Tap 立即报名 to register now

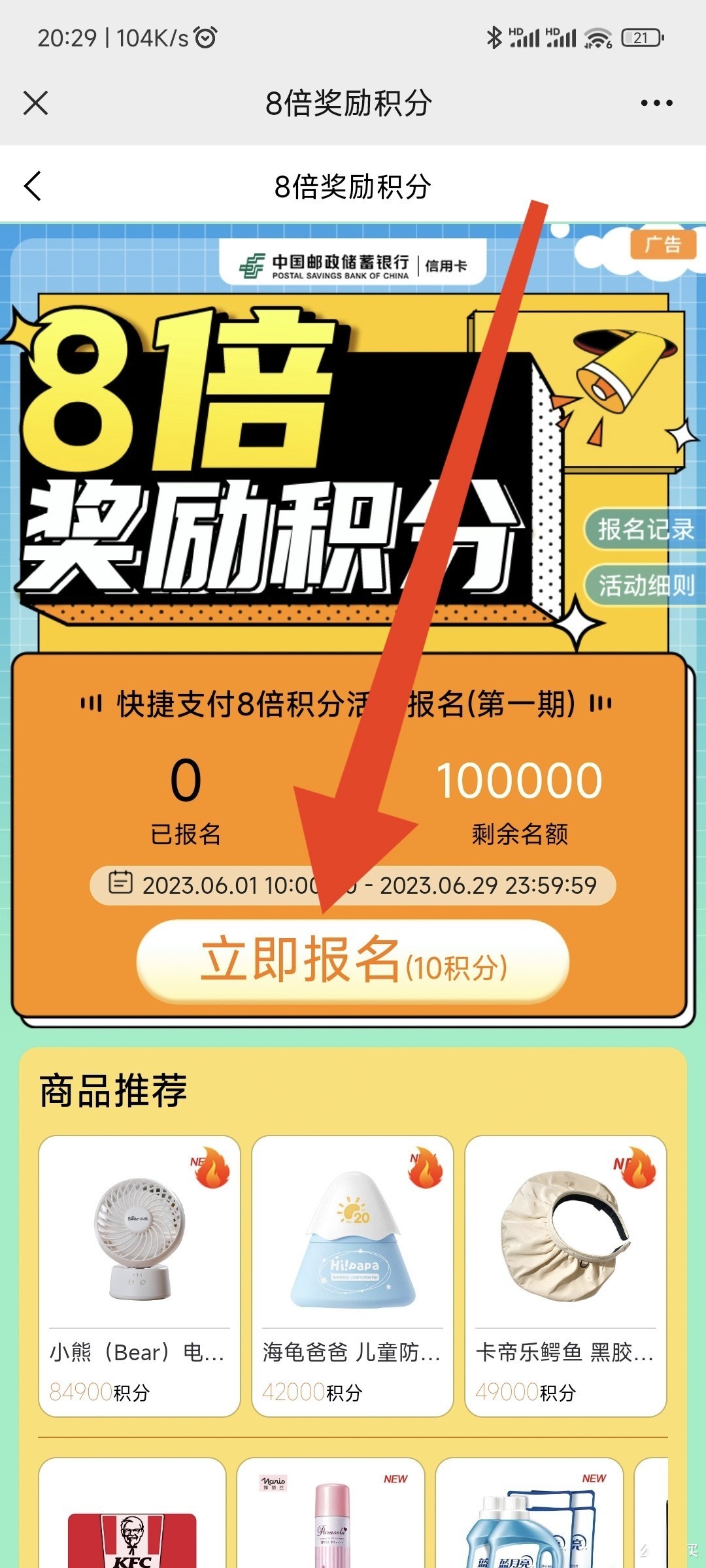(353, 960)
